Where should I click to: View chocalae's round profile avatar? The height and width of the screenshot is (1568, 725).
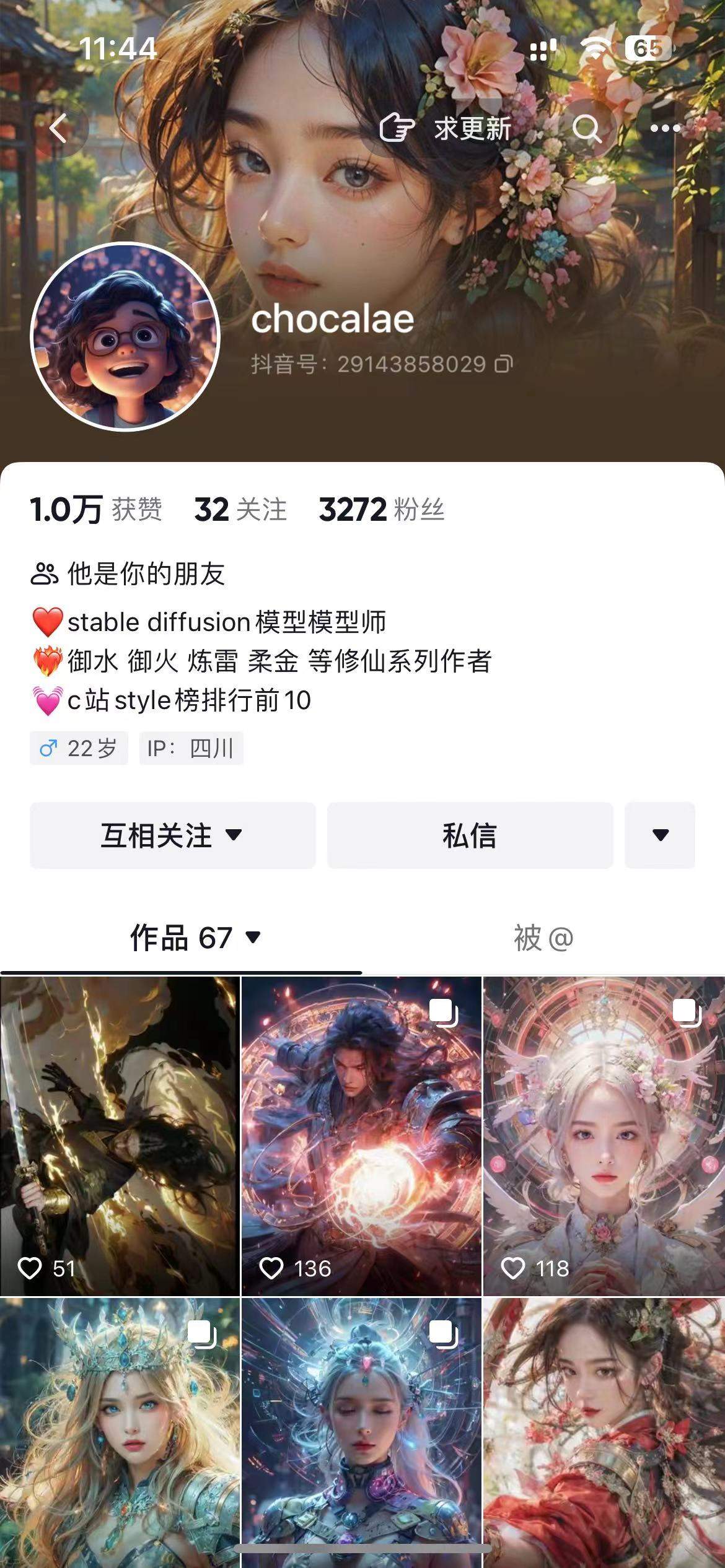coord(125,337)
